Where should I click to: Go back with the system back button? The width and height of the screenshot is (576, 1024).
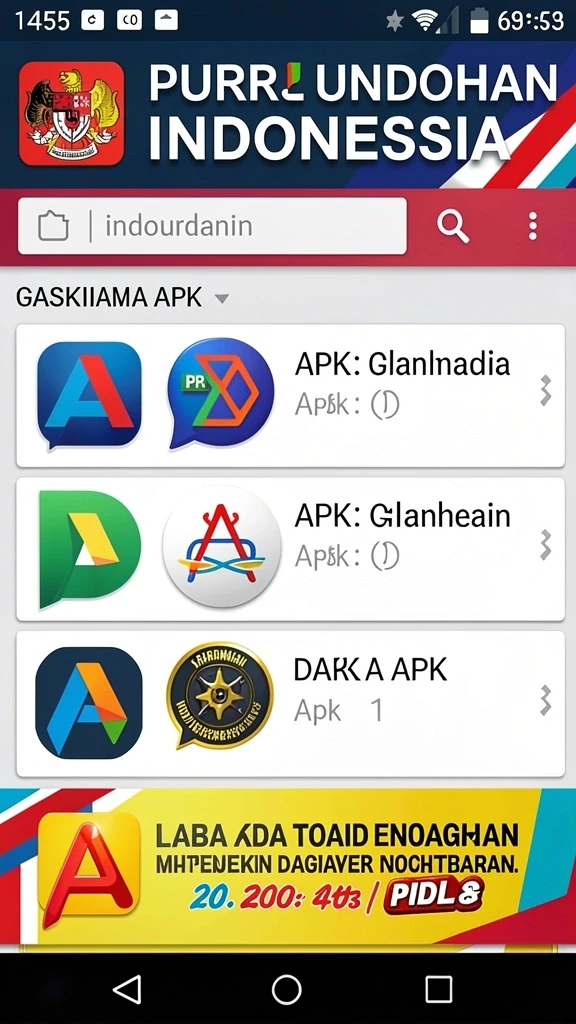[x=127, y=989]
